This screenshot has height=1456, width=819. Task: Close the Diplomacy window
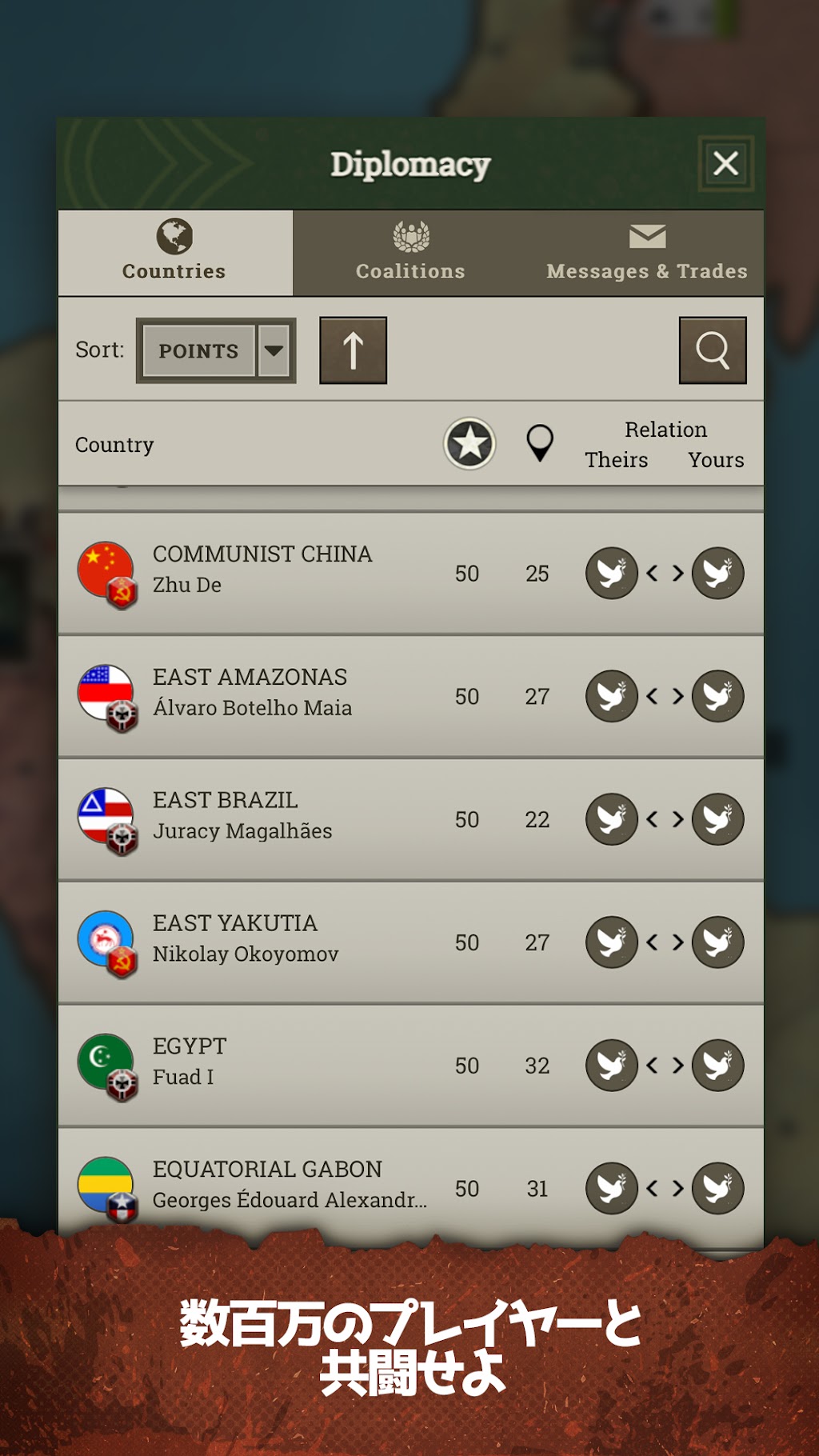point(725,163)
